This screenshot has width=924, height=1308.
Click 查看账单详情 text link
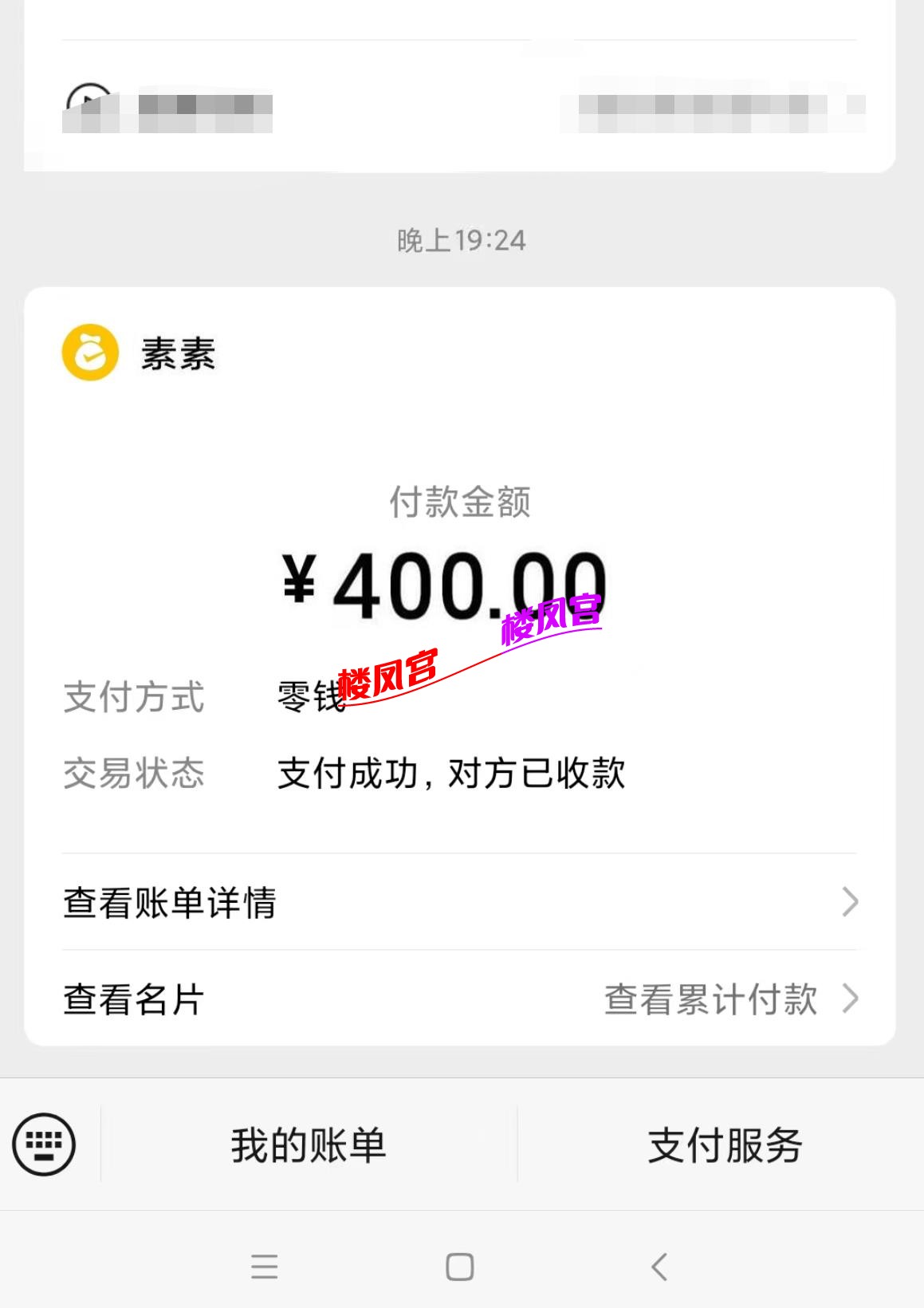[x=170, y=902]
